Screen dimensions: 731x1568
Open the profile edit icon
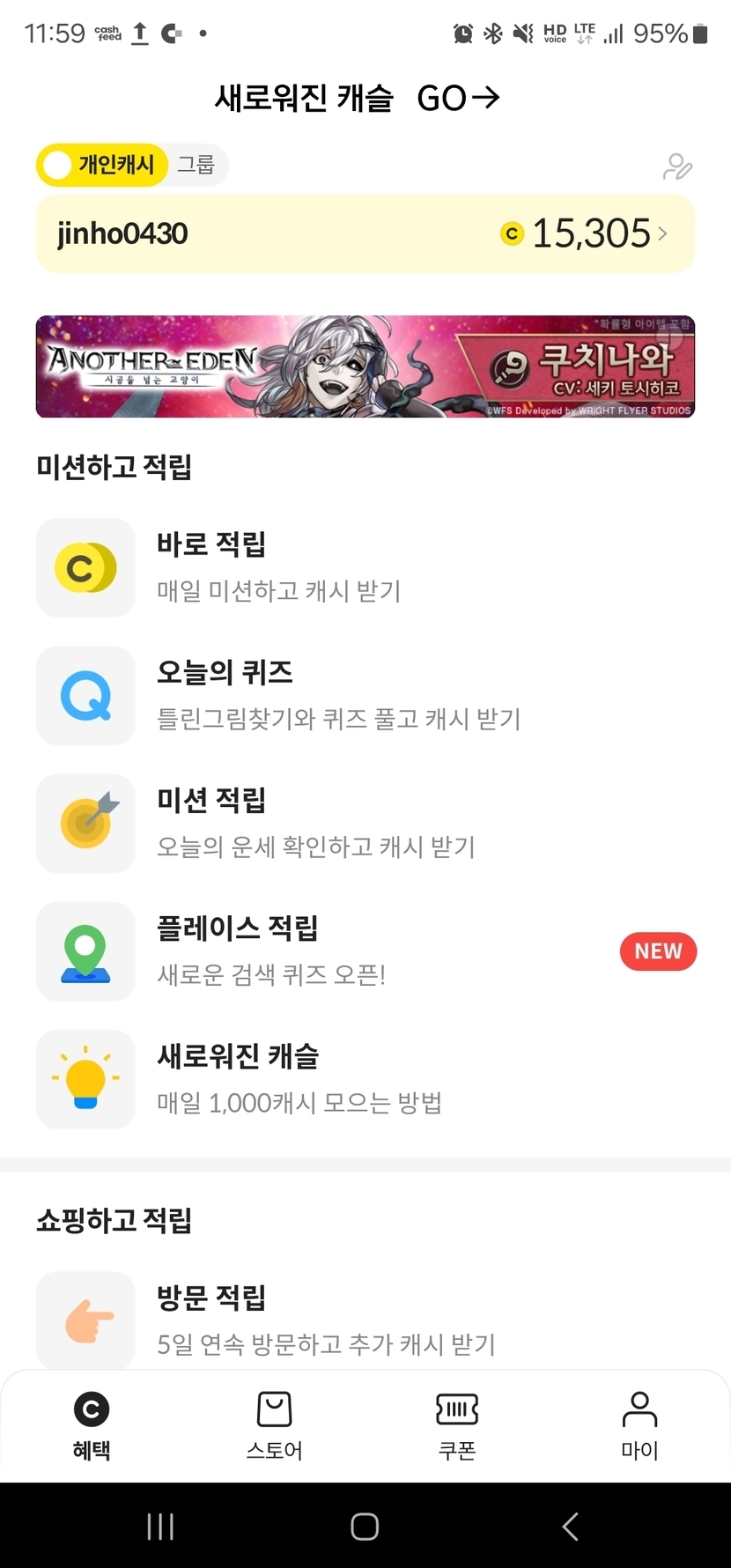click(x=677, y=166)
